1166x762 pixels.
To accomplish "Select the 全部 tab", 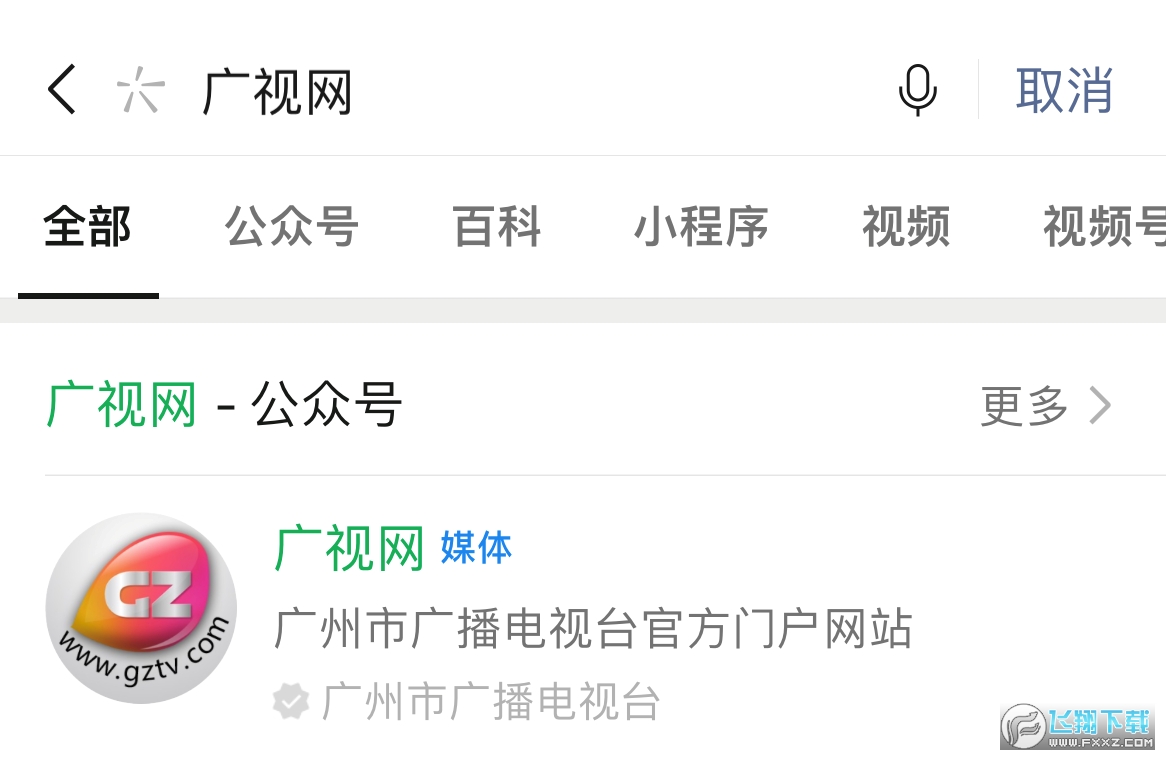I will pos(88,227).
